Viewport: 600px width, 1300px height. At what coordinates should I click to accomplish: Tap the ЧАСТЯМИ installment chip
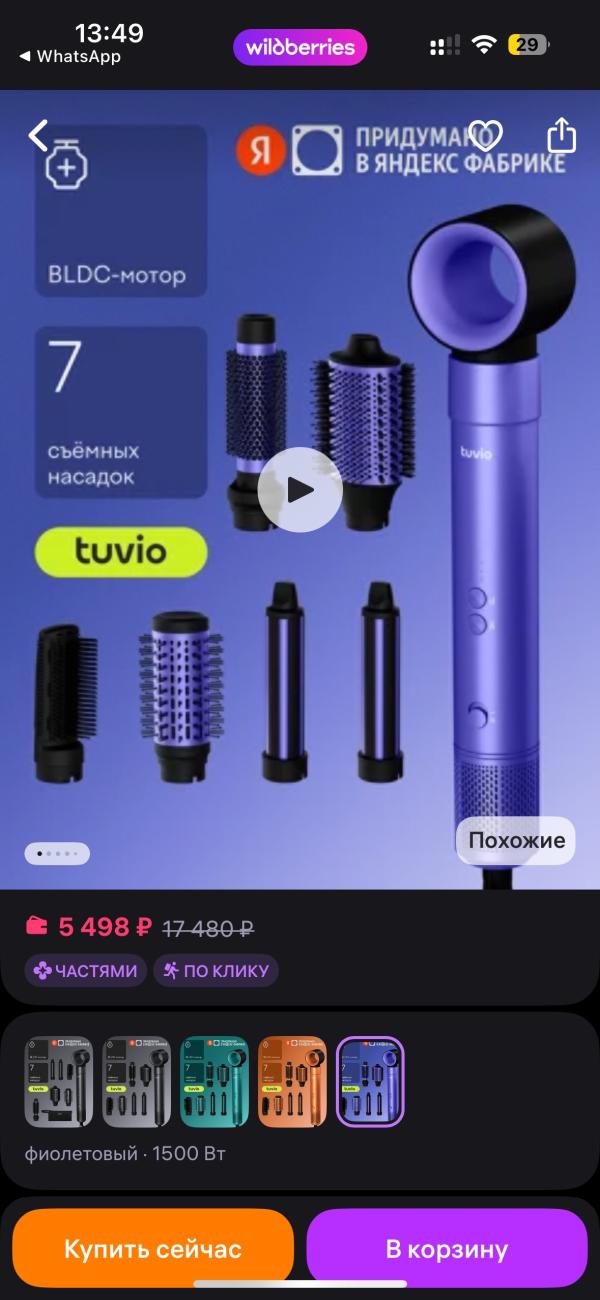pos(86,970)
